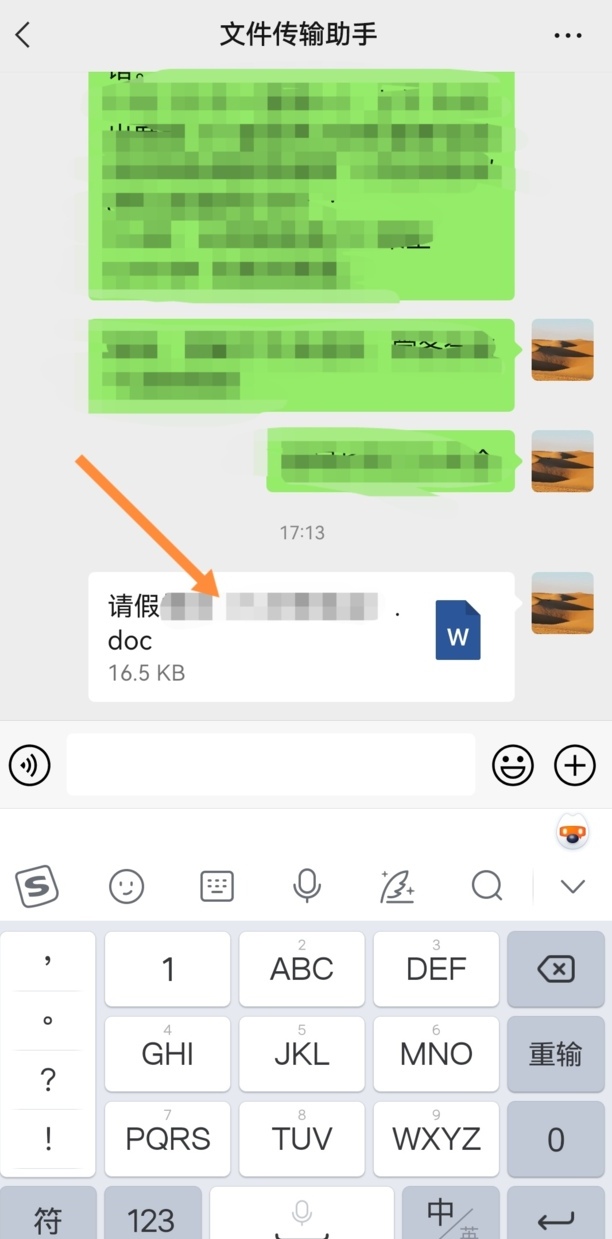Open the 请假 .doc file message
The width and height of the screenshot is (612, 1239).
(300, 636)
